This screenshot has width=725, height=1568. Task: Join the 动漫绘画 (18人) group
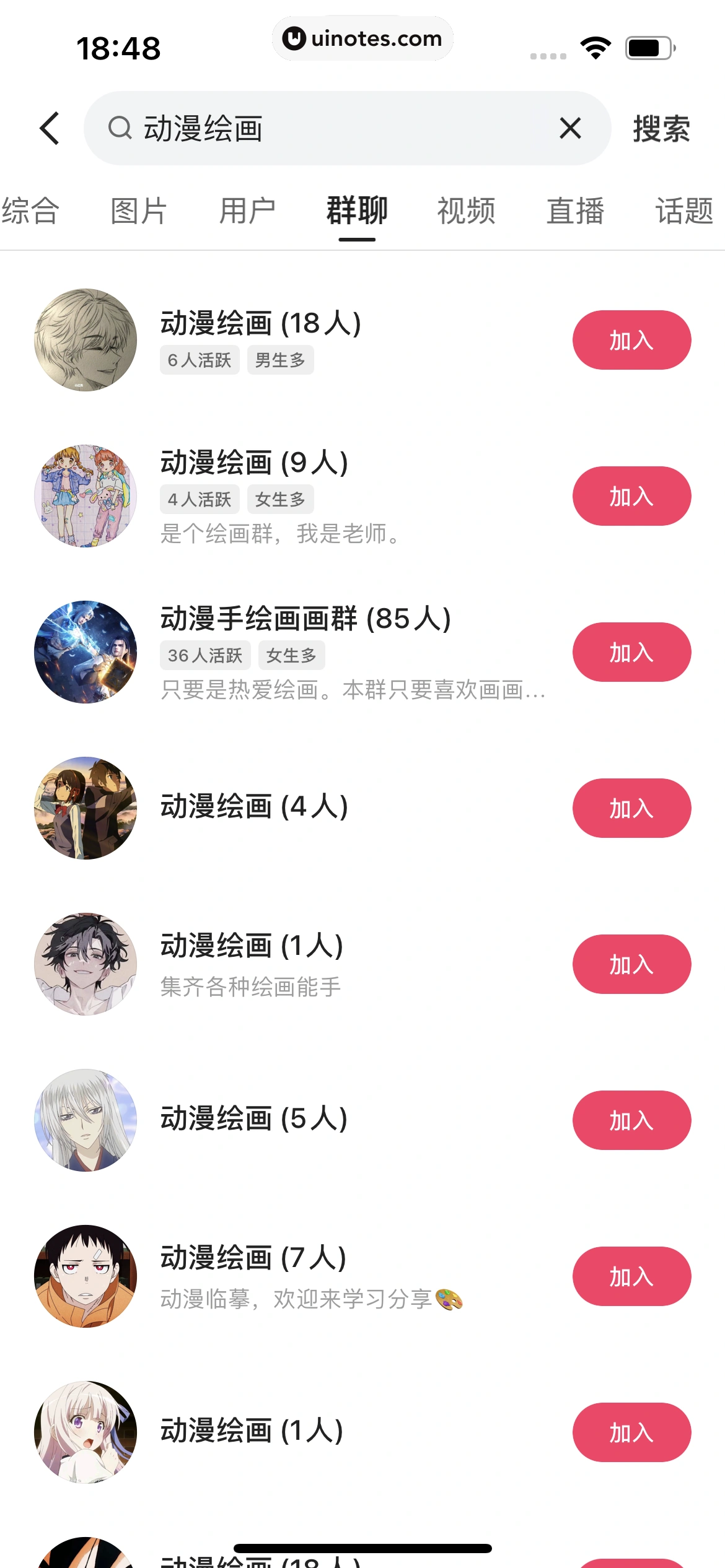click(631, 340)
